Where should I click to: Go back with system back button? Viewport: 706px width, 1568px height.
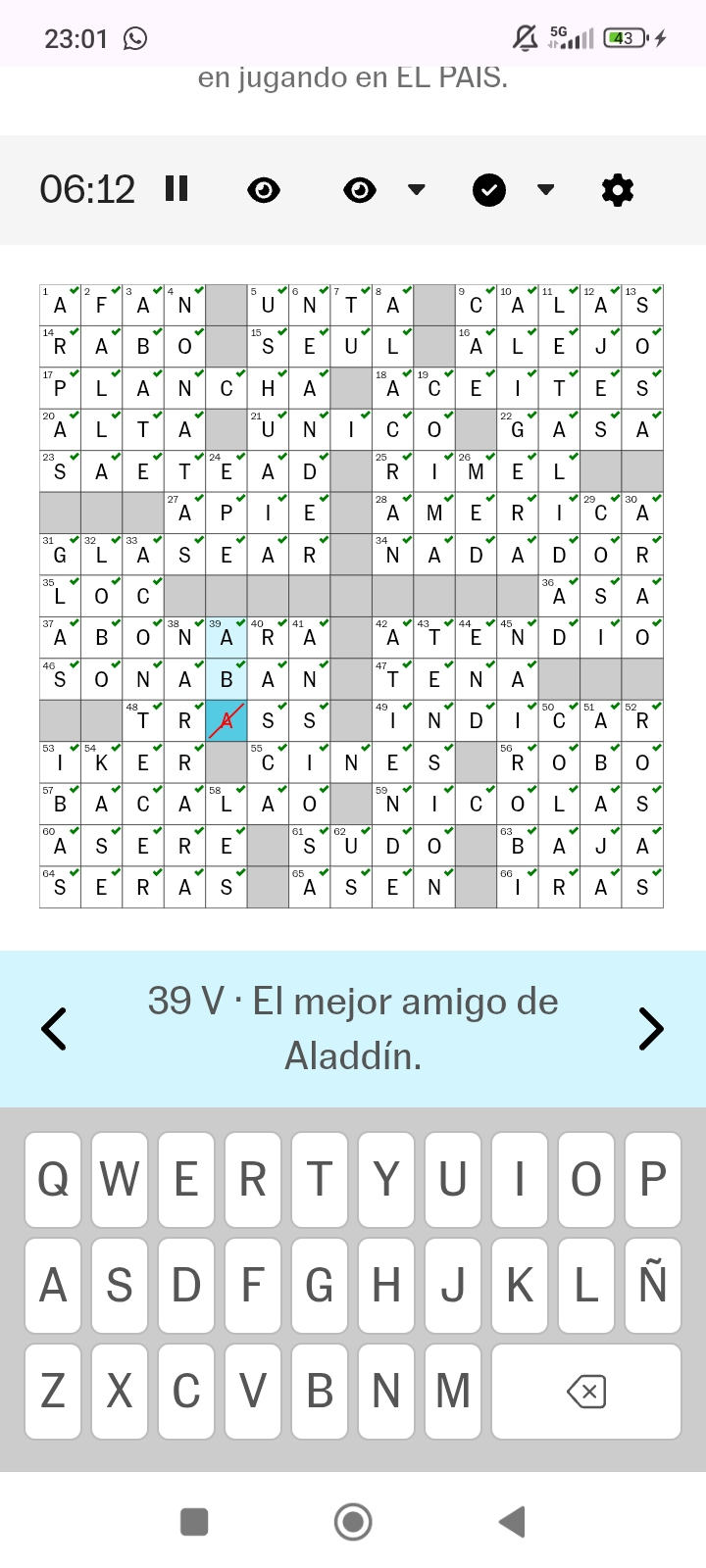tap(512, 1522)
